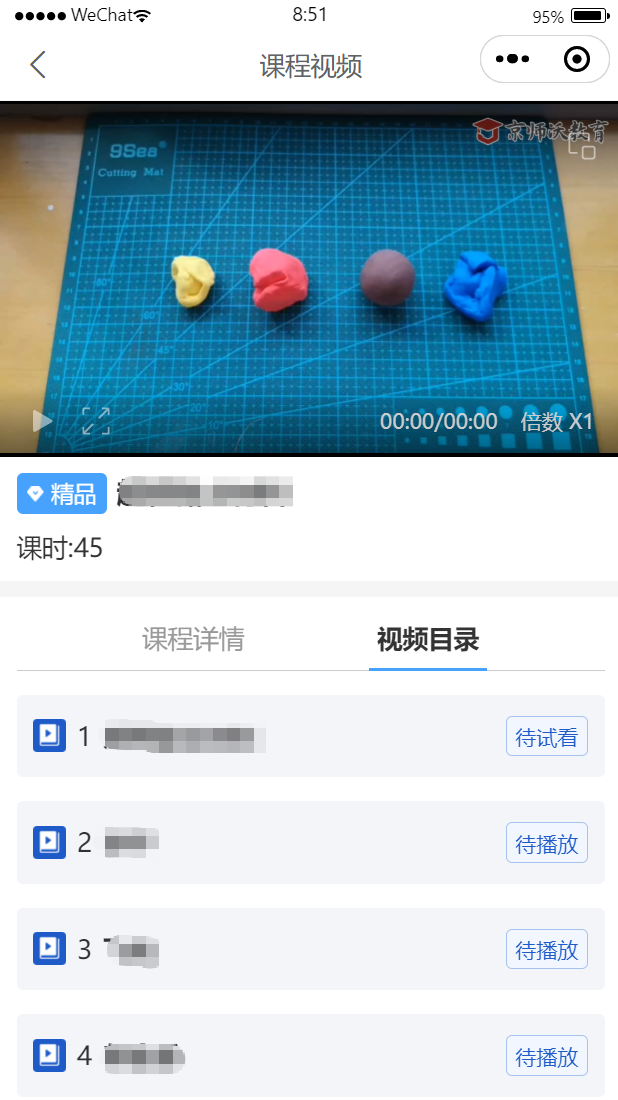Change playback speed 倍数 X1
This screenshot has height=1100, width=618.
pyautogui.click(x=557, y=421)
